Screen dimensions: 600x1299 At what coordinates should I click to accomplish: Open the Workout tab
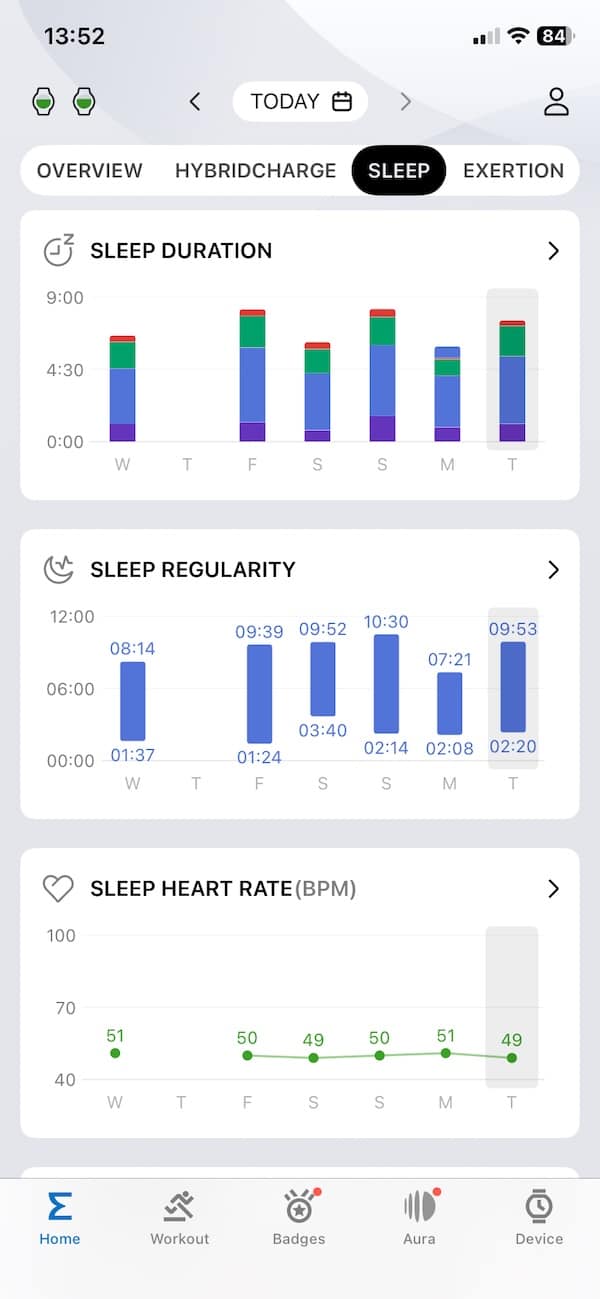click(x=180, y=1218)
